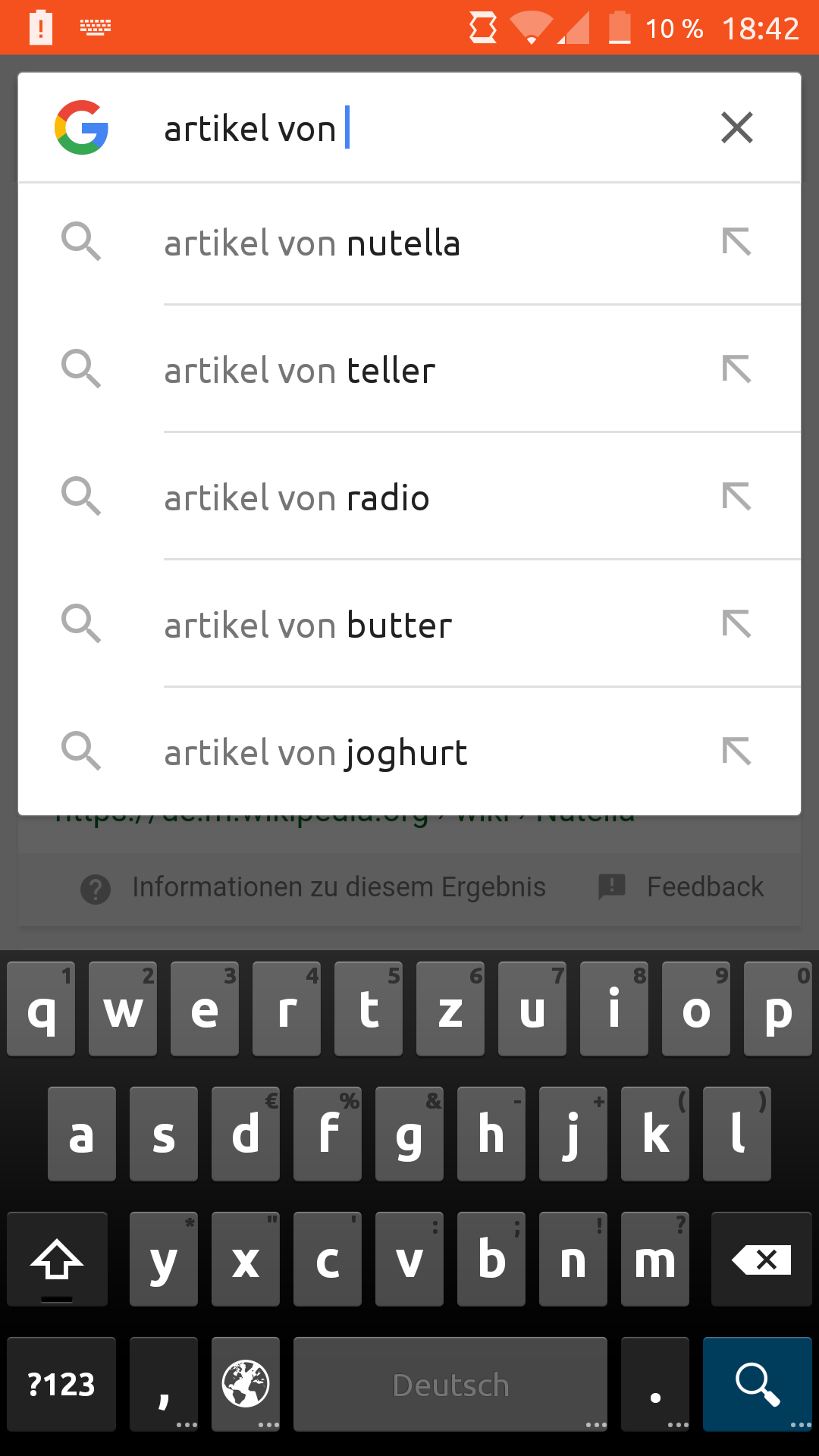Screen dimensions: 819x1456
Task: Open the ?123 symbols keyboard
Action: coord(61,1384)
